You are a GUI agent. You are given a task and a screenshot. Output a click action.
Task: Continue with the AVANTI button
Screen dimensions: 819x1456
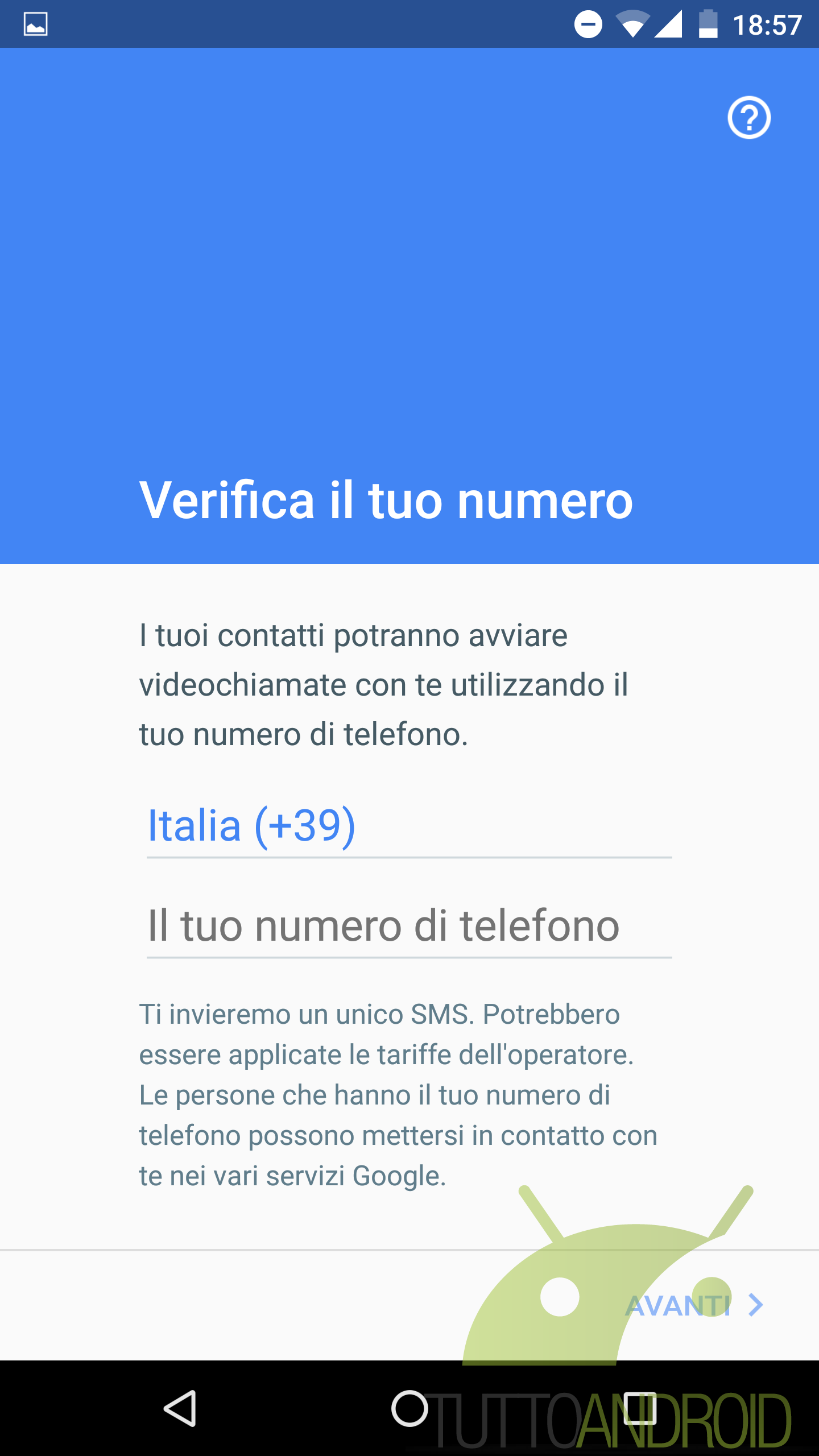pyautogui.click(x=694, y=1305)
